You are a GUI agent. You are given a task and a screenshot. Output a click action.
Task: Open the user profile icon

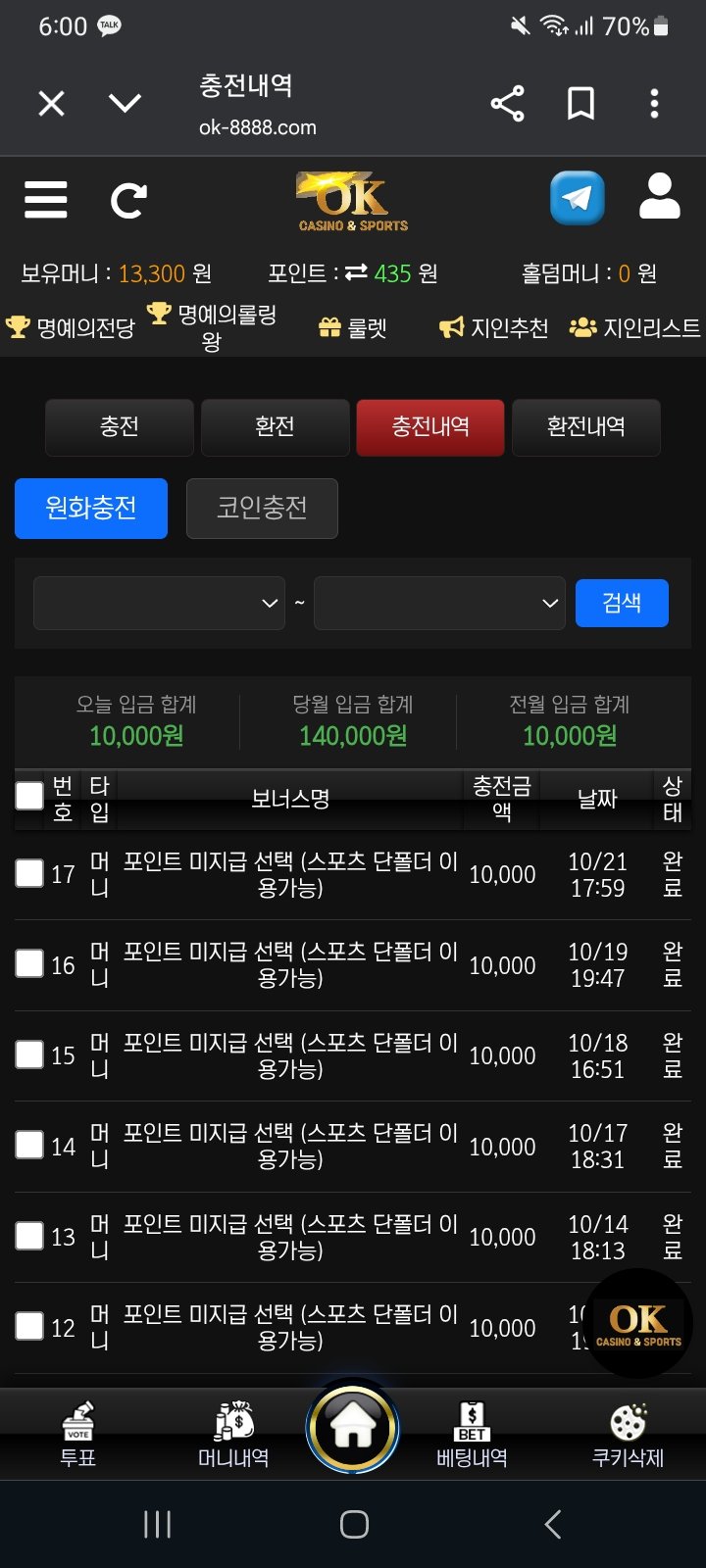(x=659, y=196)
